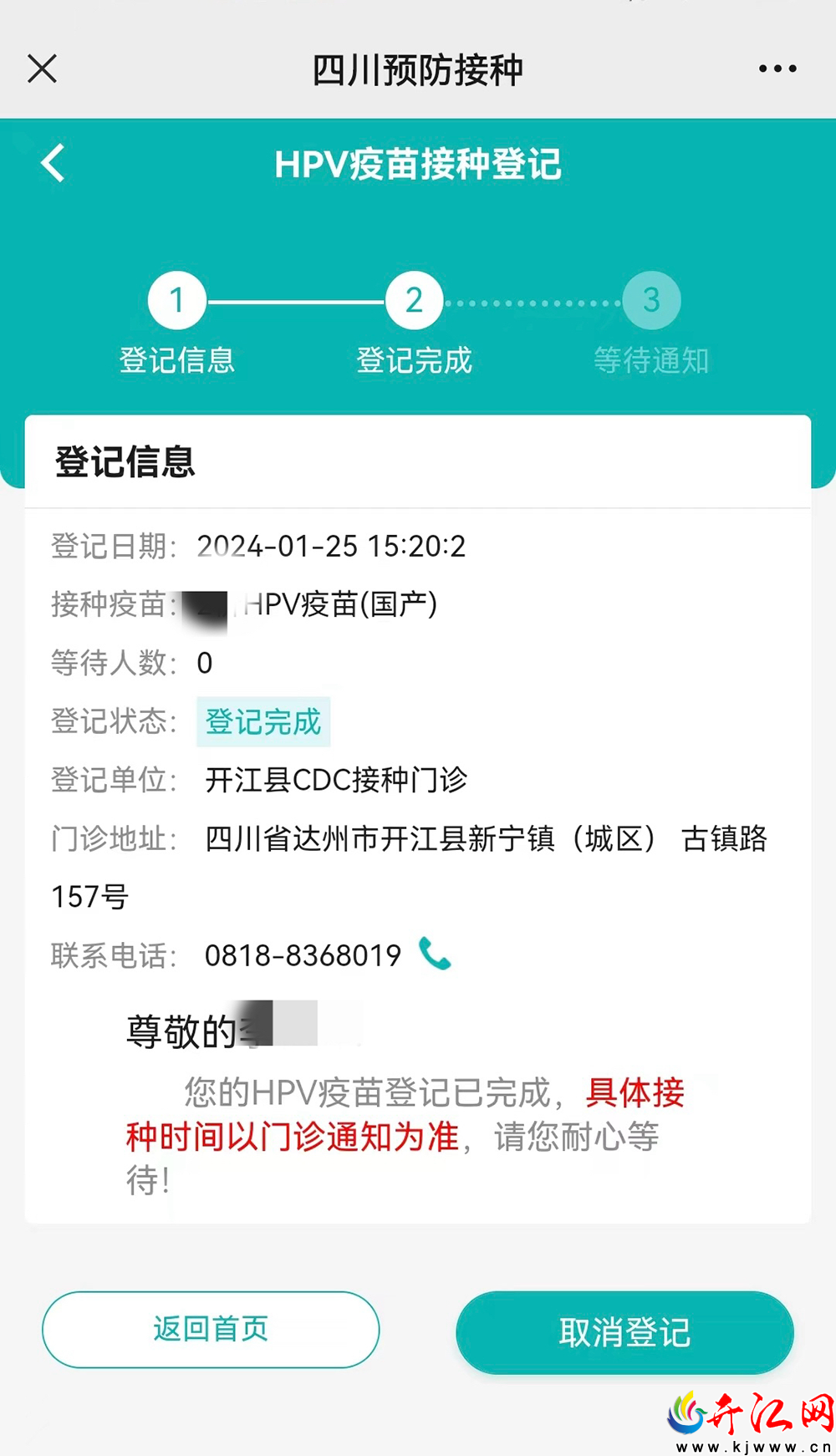
Task: Tap 返回首页 button
Action: 211,1329
